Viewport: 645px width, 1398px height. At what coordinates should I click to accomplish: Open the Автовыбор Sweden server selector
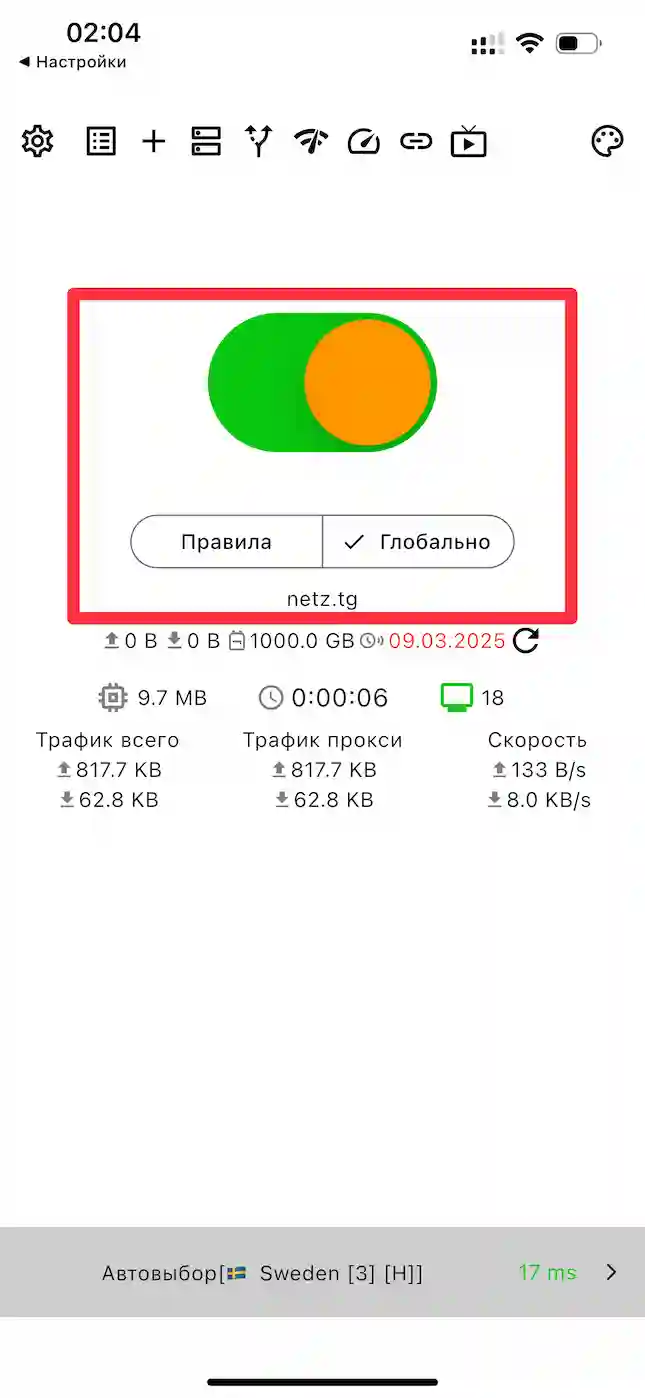(x=322, y=1272)
